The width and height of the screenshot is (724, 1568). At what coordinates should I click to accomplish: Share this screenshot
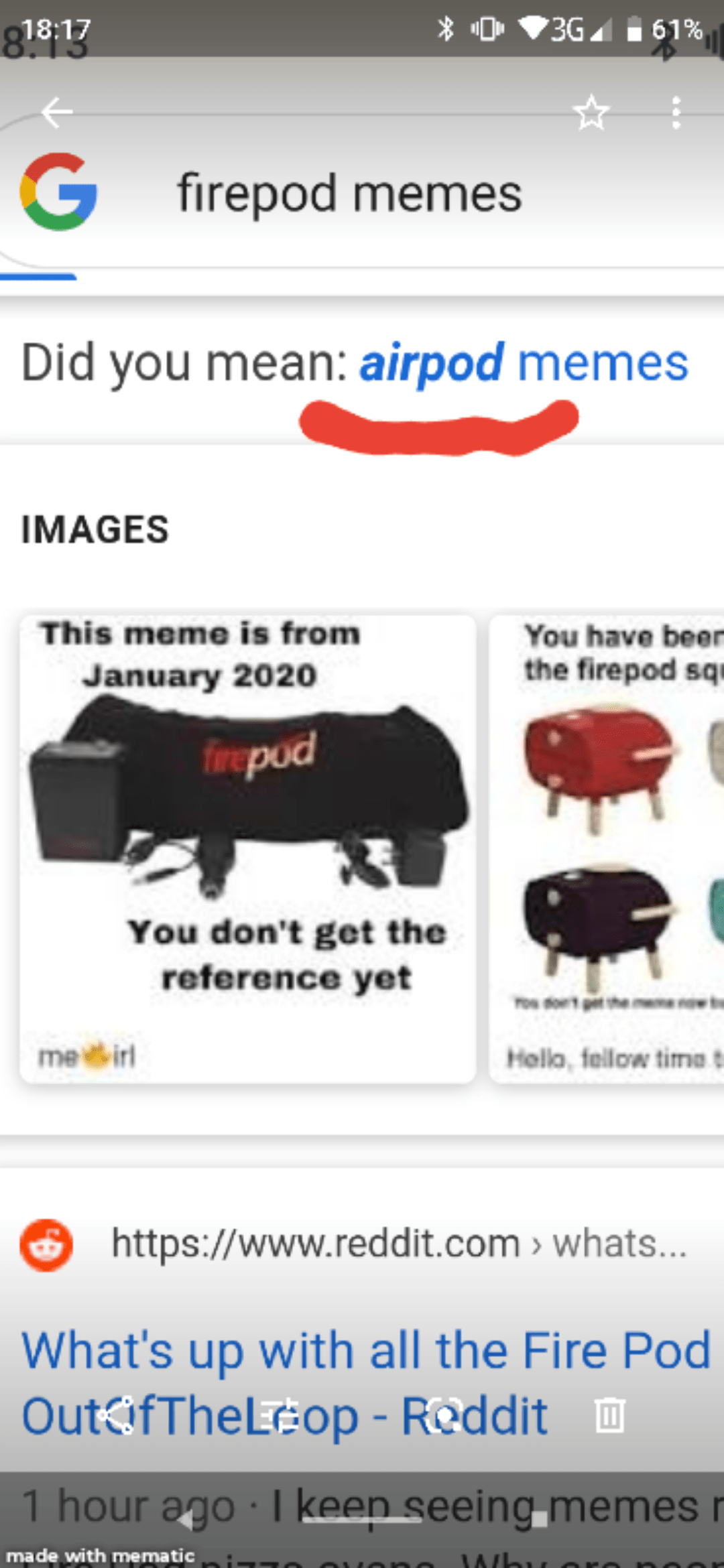115,1414
